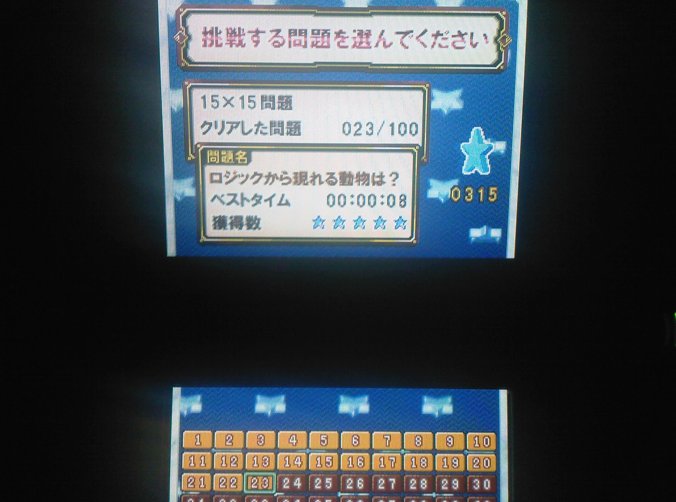Tap puzzle number 26

pos(356,483)
